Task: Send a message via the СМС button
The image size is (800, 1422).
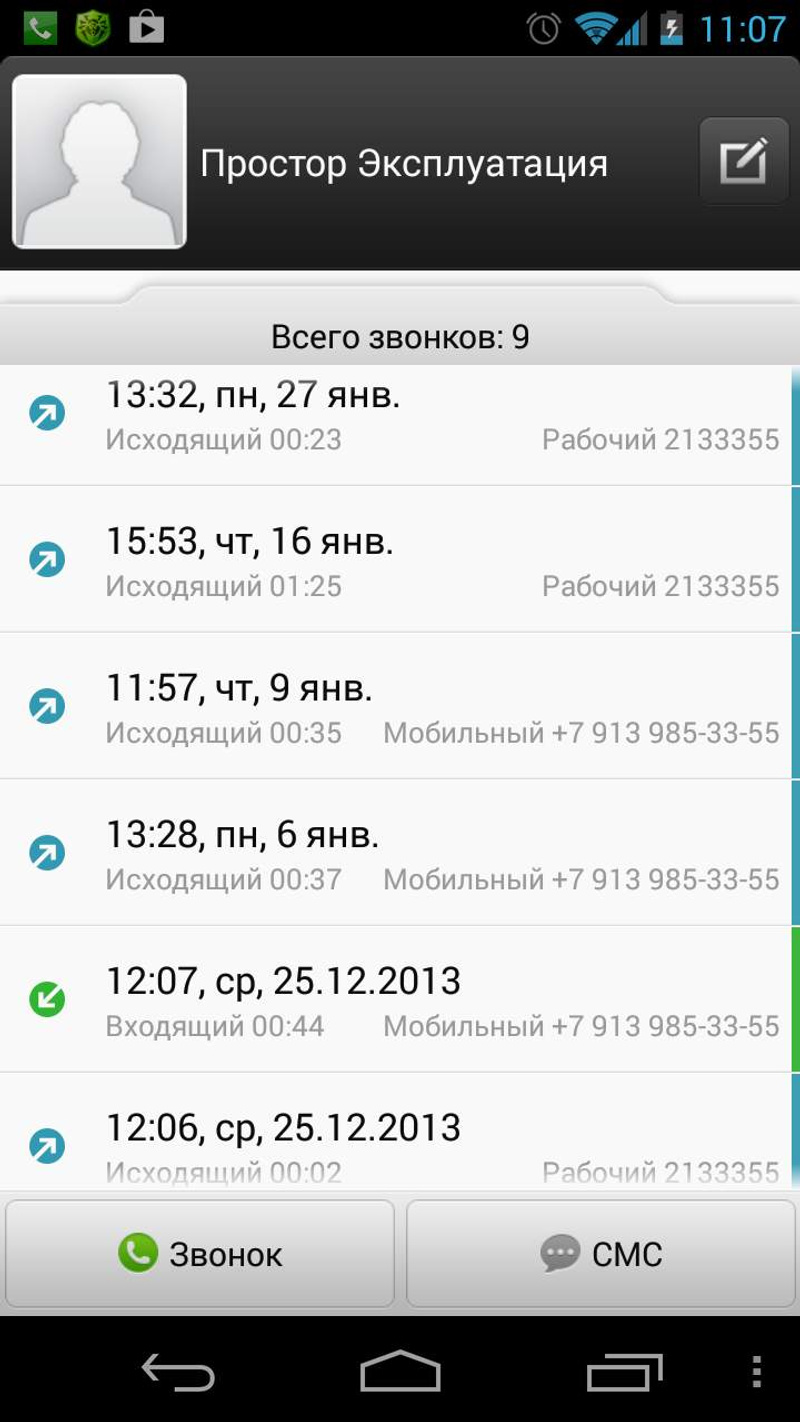Action: 601,1254
